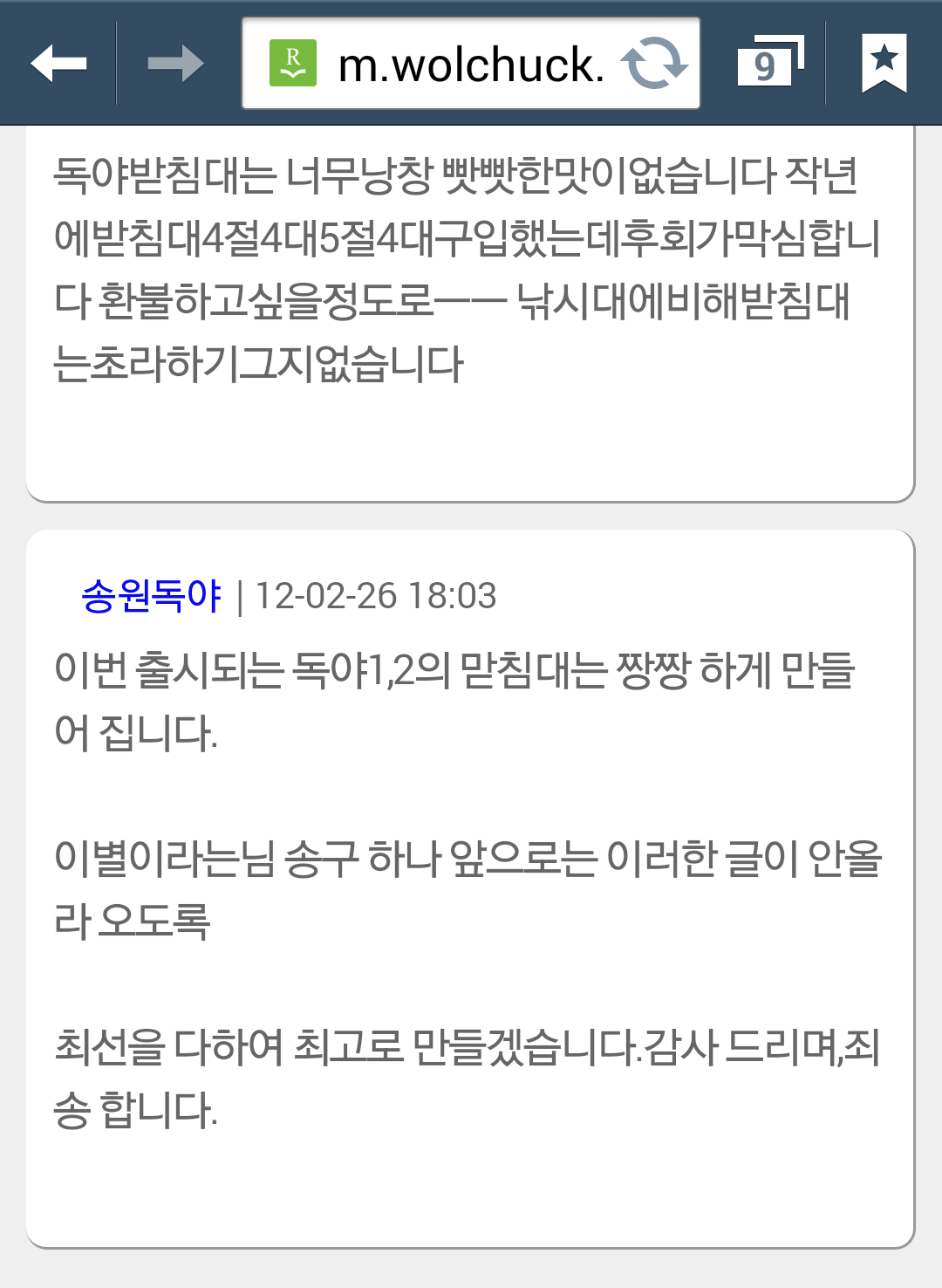
Task: Open 송원독야 author profile link
Action: tap(151, 596)
